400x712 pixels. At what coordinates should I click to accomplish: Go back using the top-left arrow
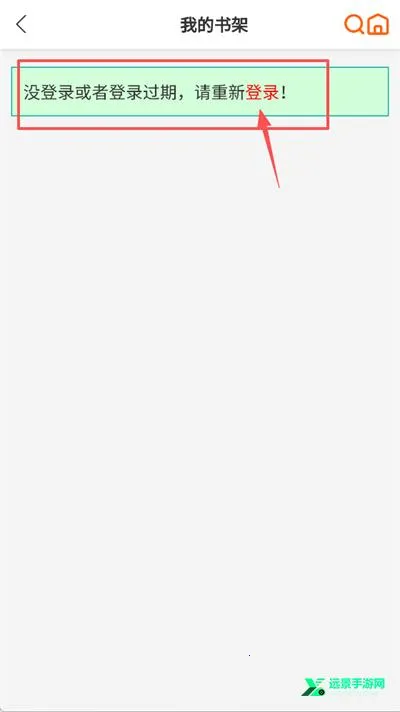(x=21, y=24)
